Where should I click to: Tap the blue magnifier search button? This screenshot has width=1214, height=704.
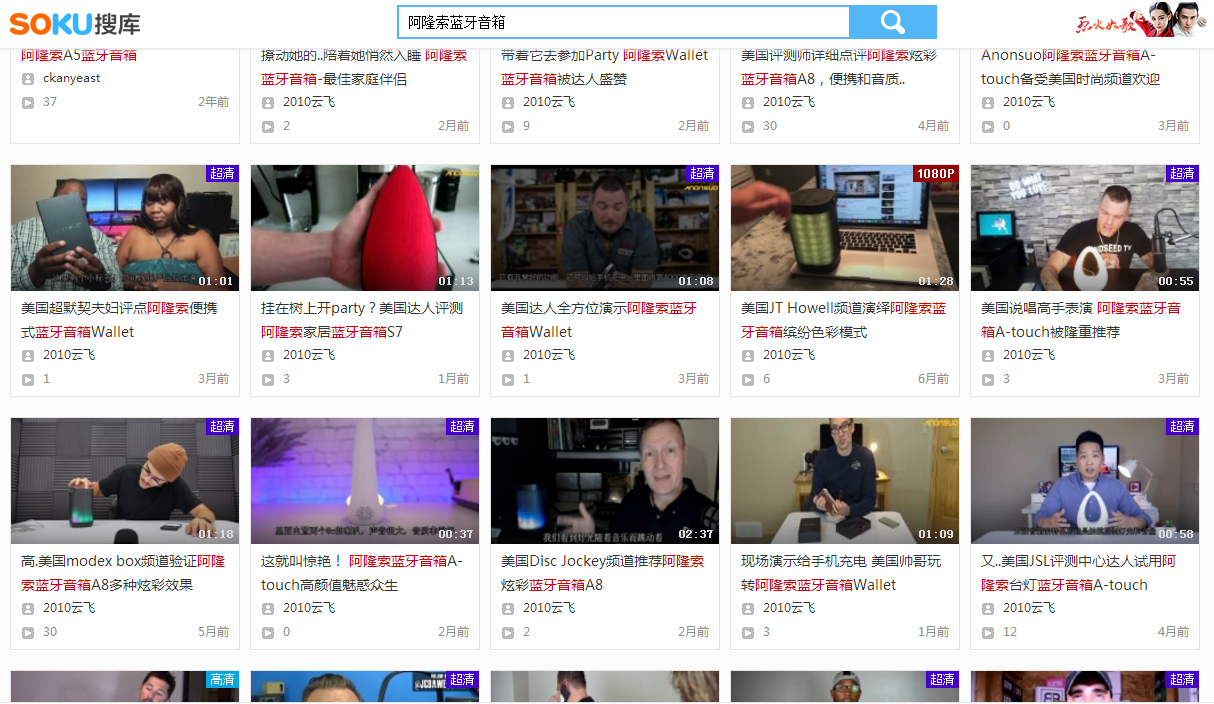pos(893,22)
